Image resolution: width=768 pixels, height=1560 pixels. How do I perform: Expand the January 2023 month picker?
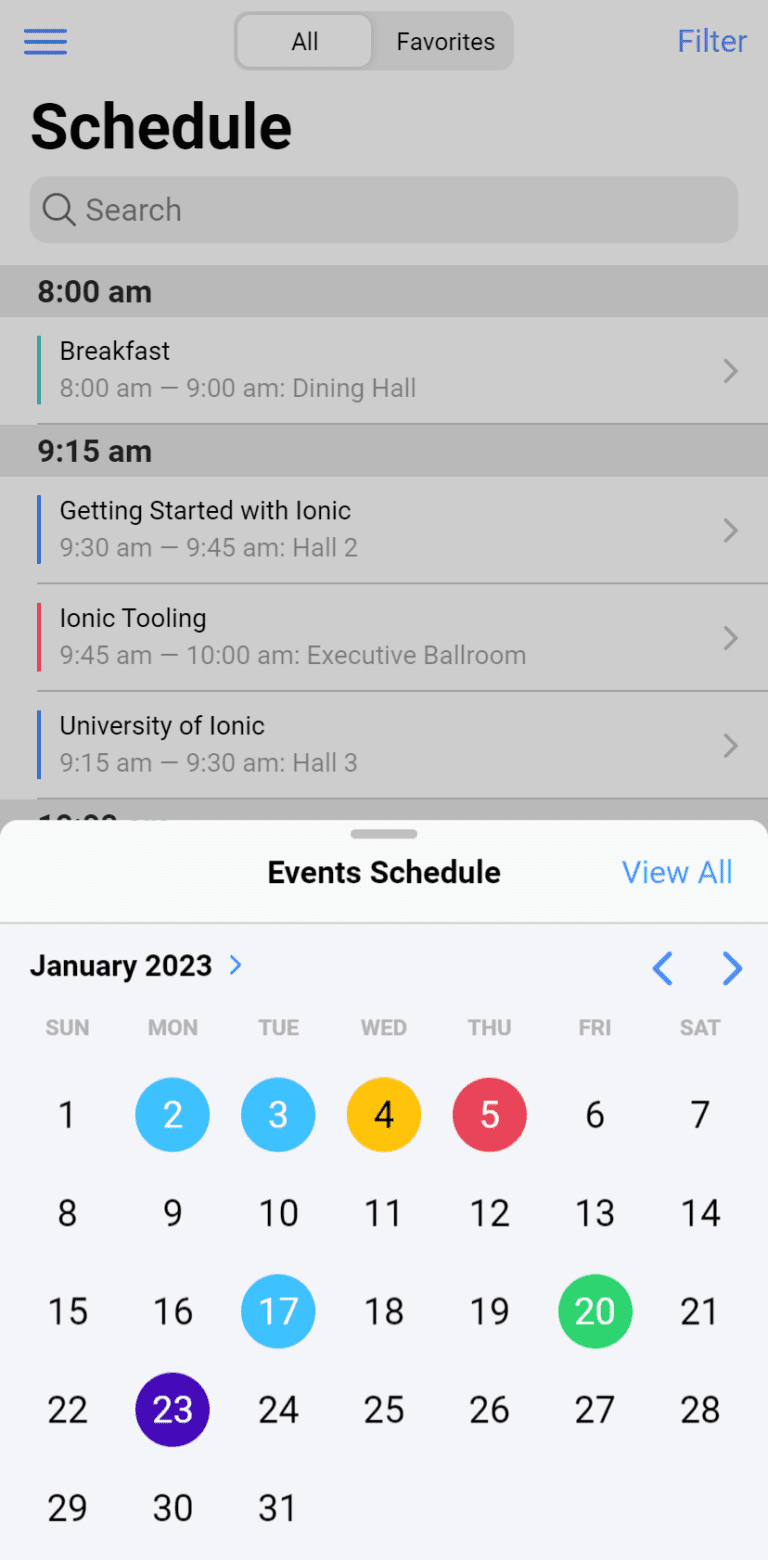pyautogui.click(x=137, y=966)
